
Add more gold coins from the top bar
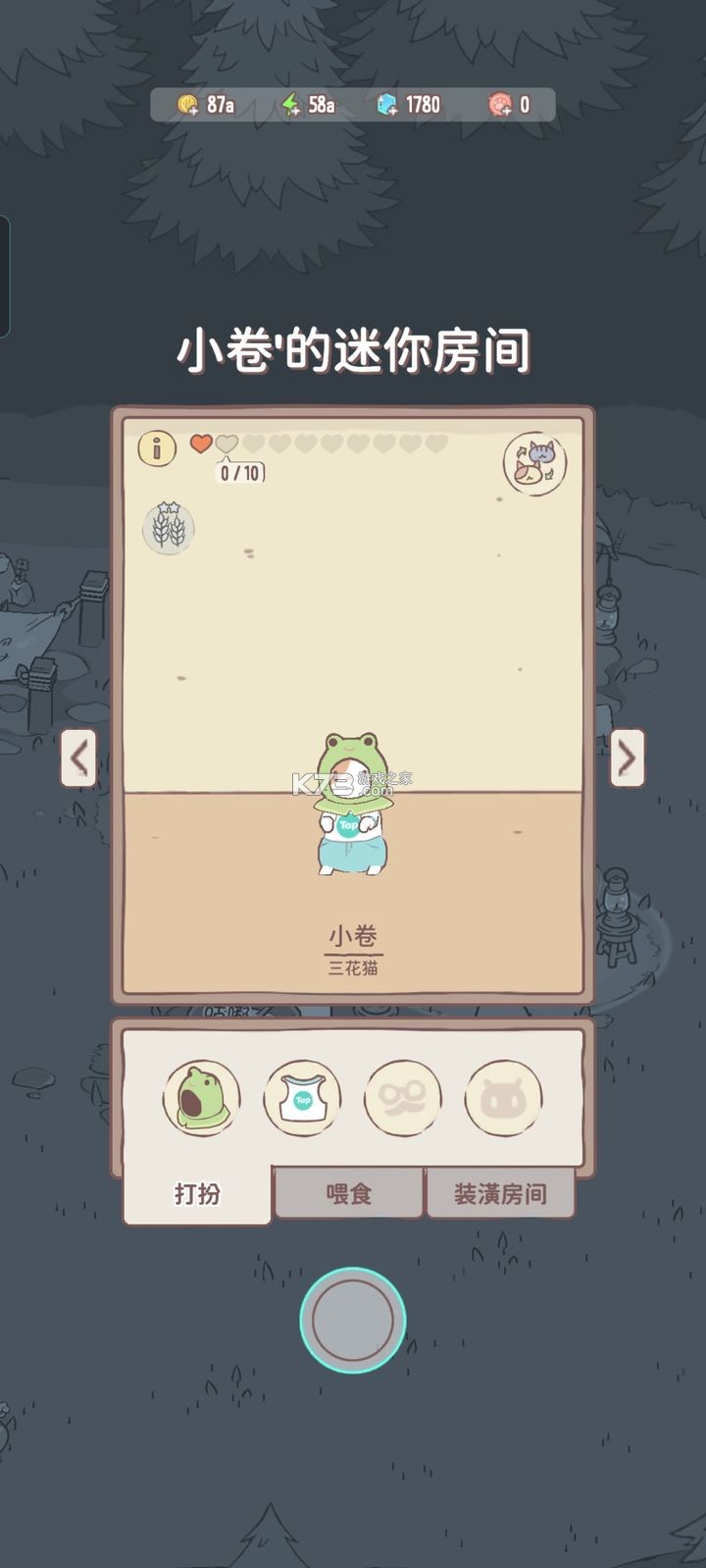[x=188, y=105]
